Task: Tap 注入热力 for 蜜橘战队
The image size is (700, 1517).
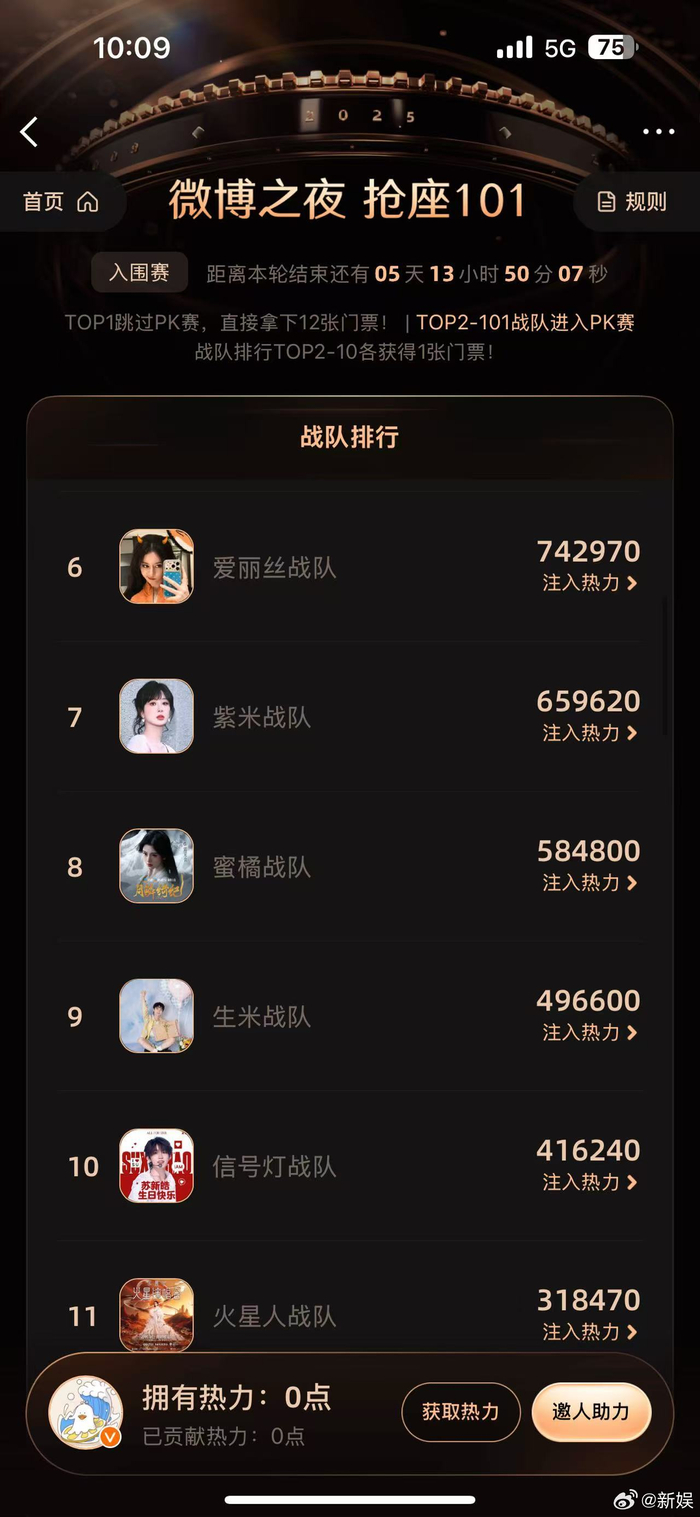Action: (x=589, y=883)
